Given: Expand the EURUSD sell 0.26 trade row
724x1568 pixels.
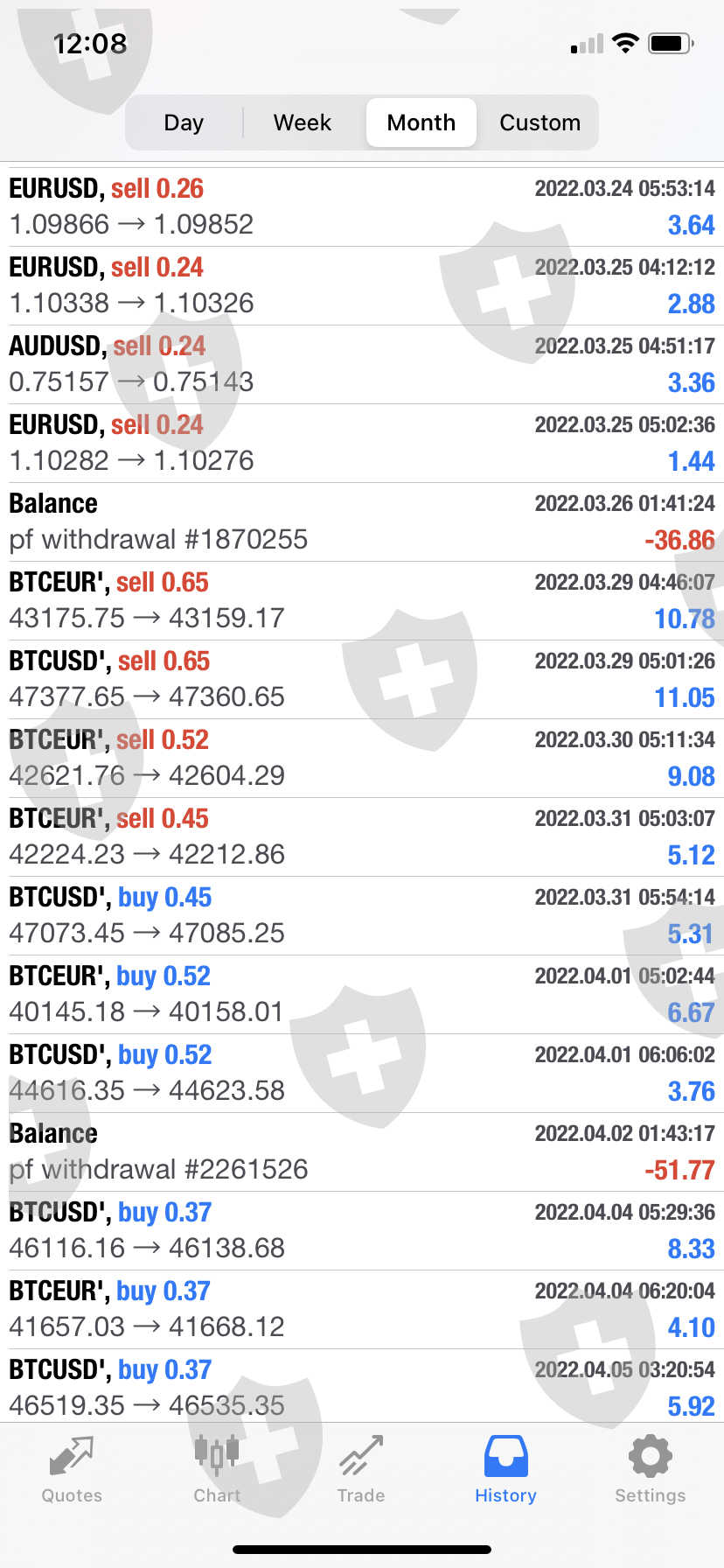Looking at the screenshot, I should [x=362, y=206].
